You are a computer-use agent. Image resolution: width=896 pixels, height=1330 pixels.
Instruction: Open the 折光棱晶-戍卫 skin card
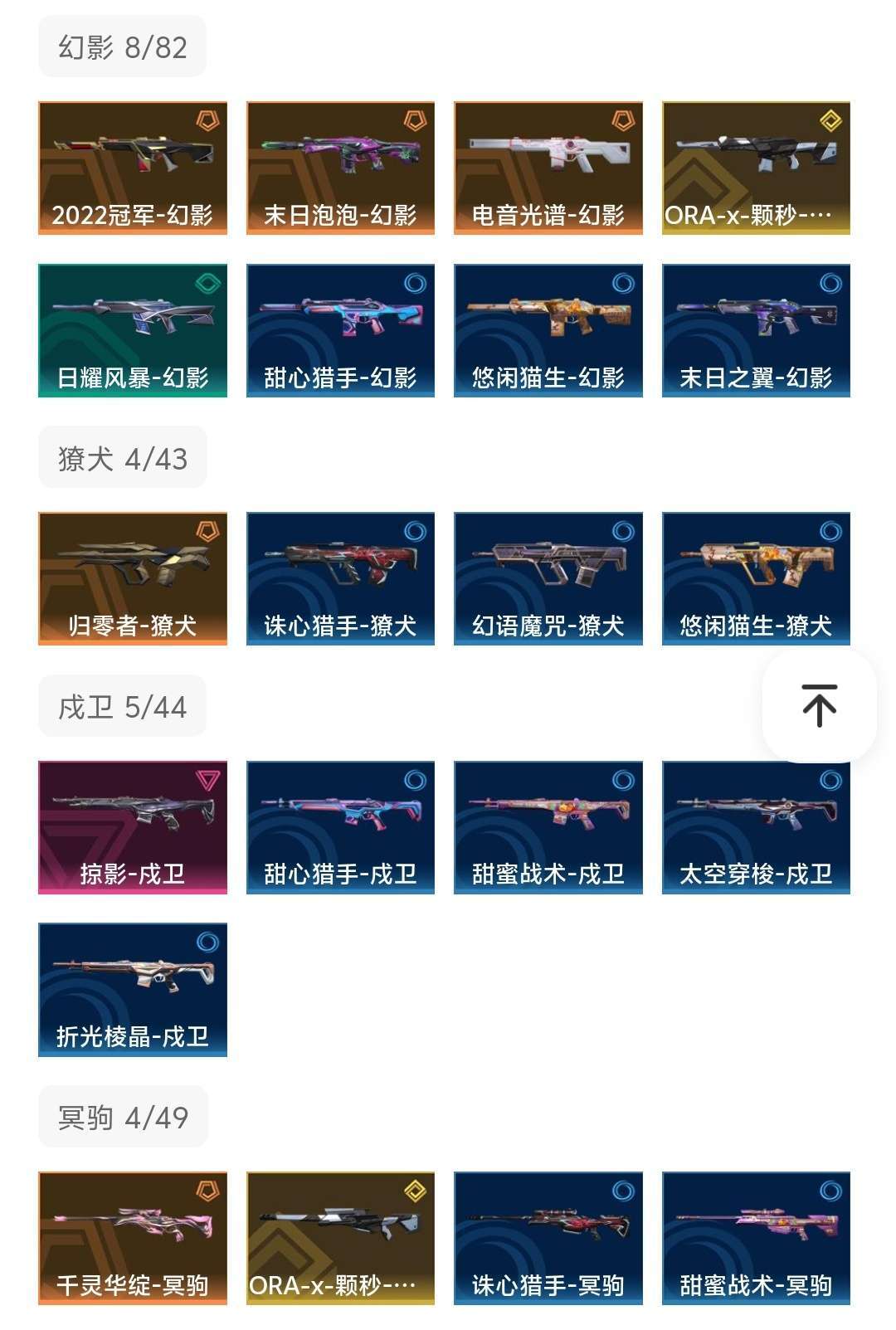click(x=133, y=989)
